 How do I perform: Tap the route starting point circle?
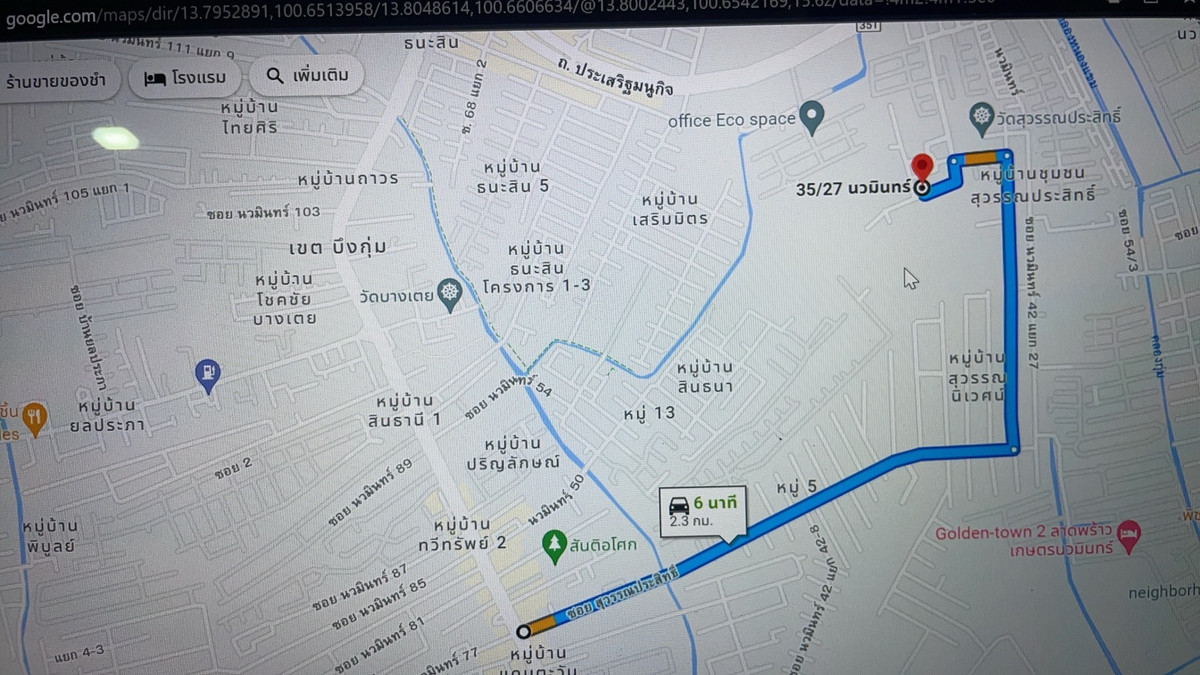[523, 631]
